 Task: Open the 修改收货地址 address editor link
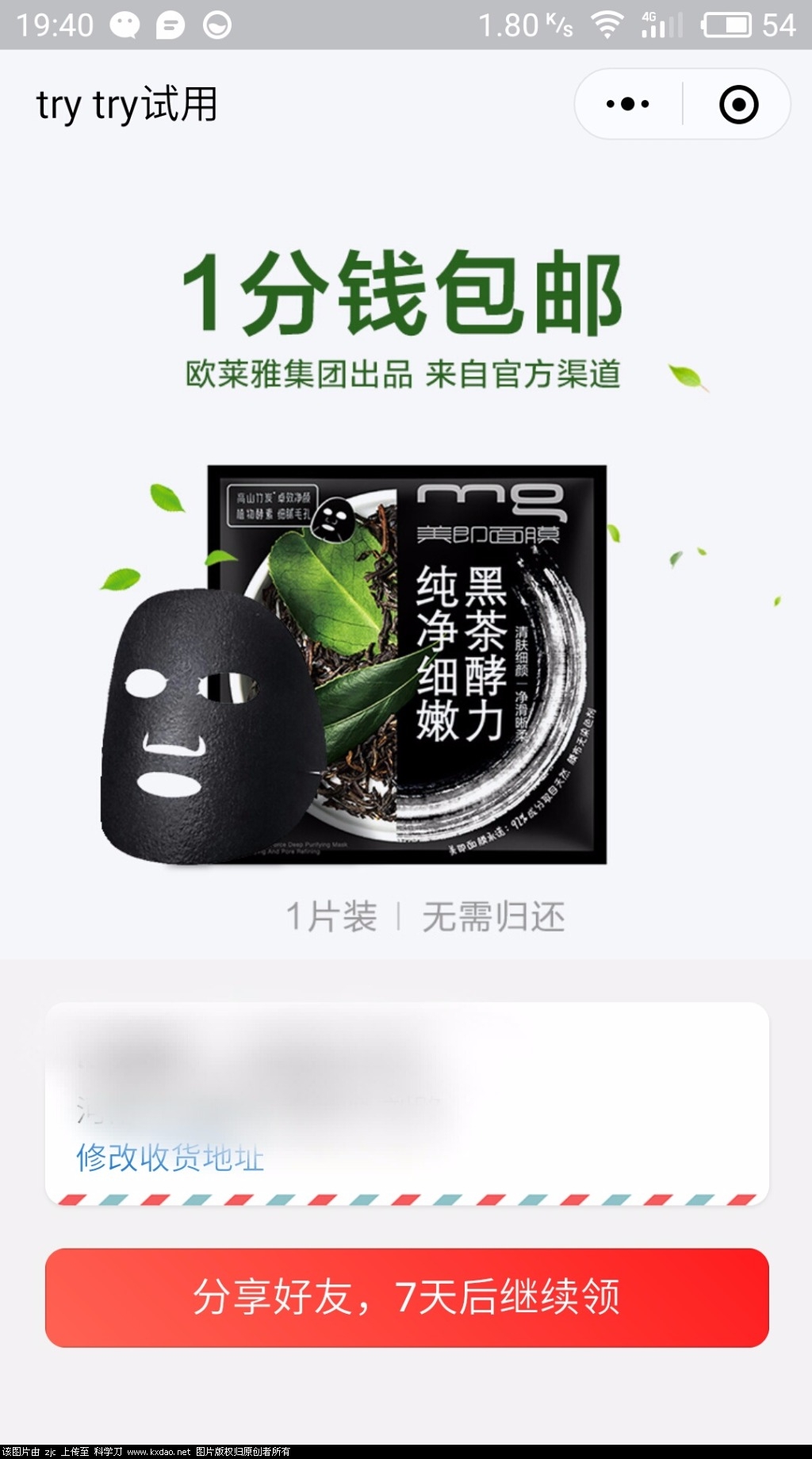(x=170, y=1158)
